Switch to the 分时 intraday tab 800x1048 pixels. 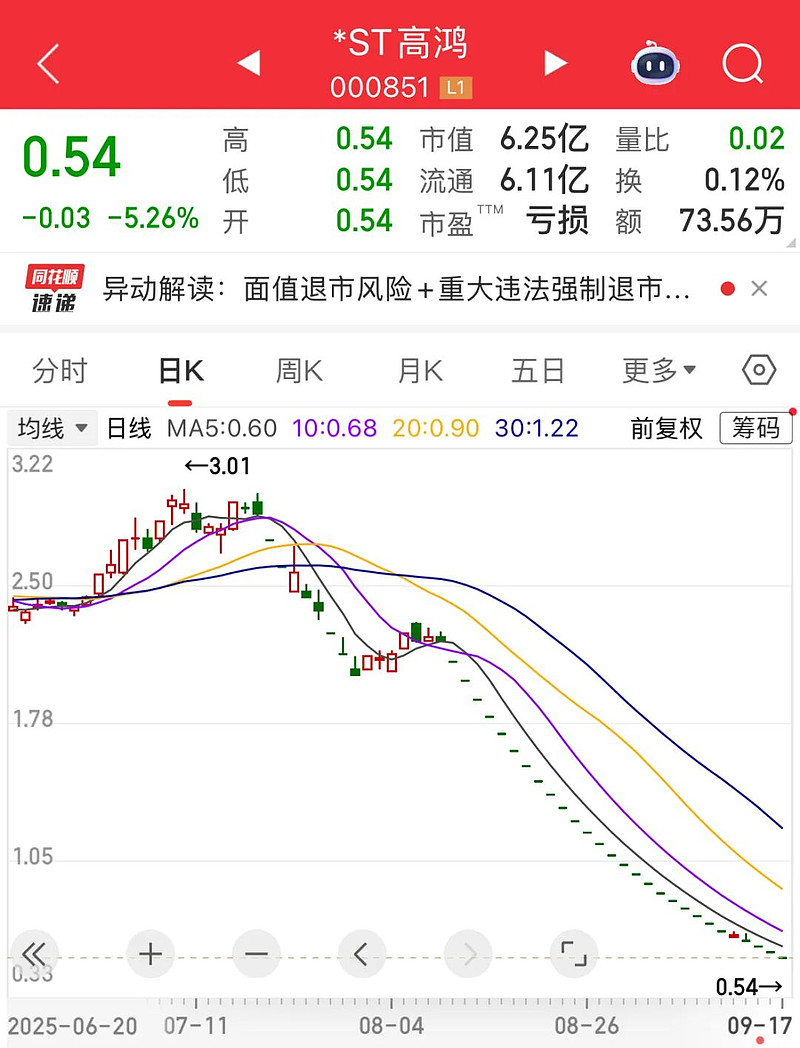pos(62,370)
